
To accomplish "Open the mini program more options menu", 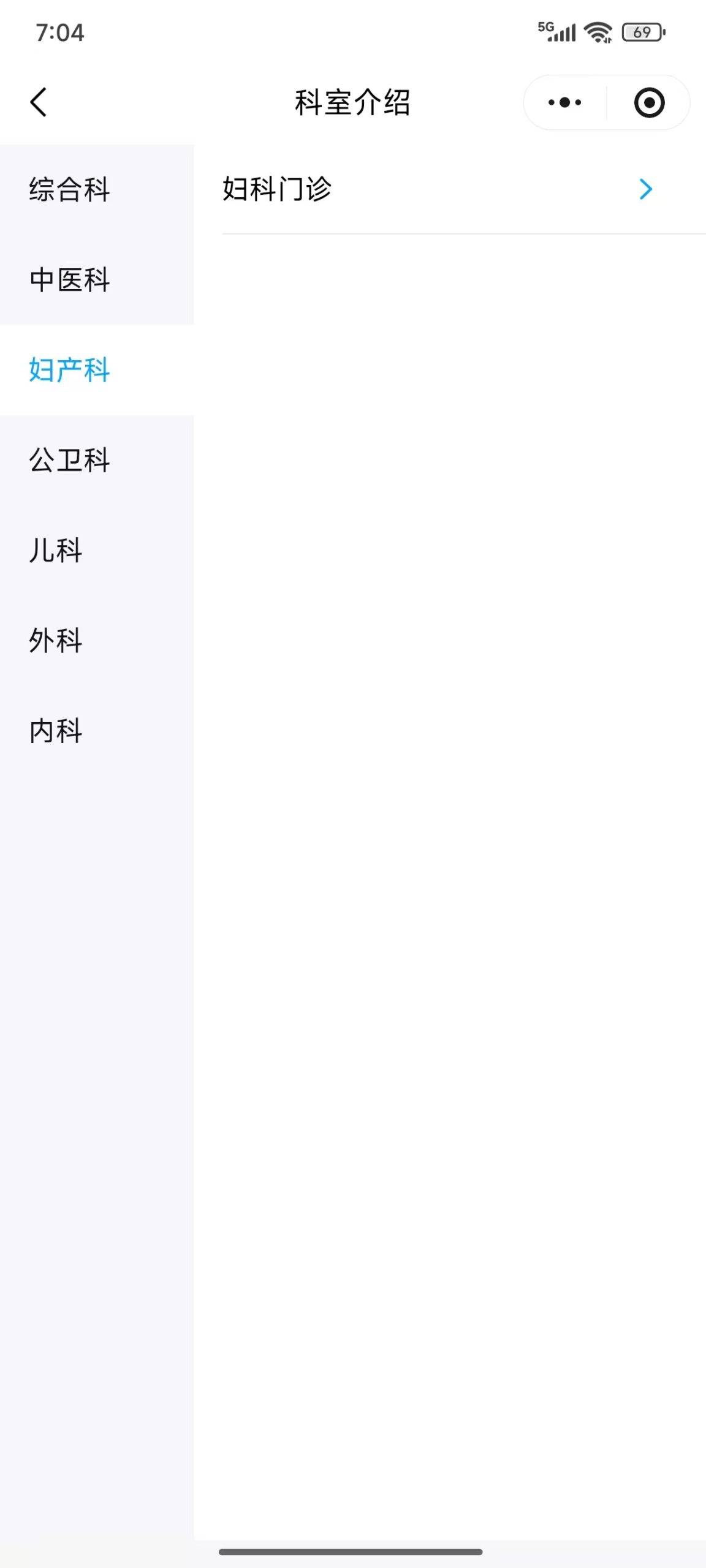I will (564, 102).
